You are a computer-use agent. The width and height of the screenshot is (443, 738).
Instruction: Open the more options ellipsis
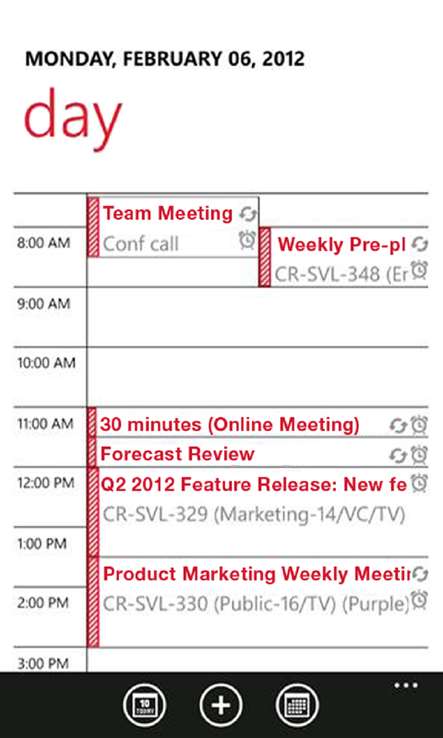406,685
